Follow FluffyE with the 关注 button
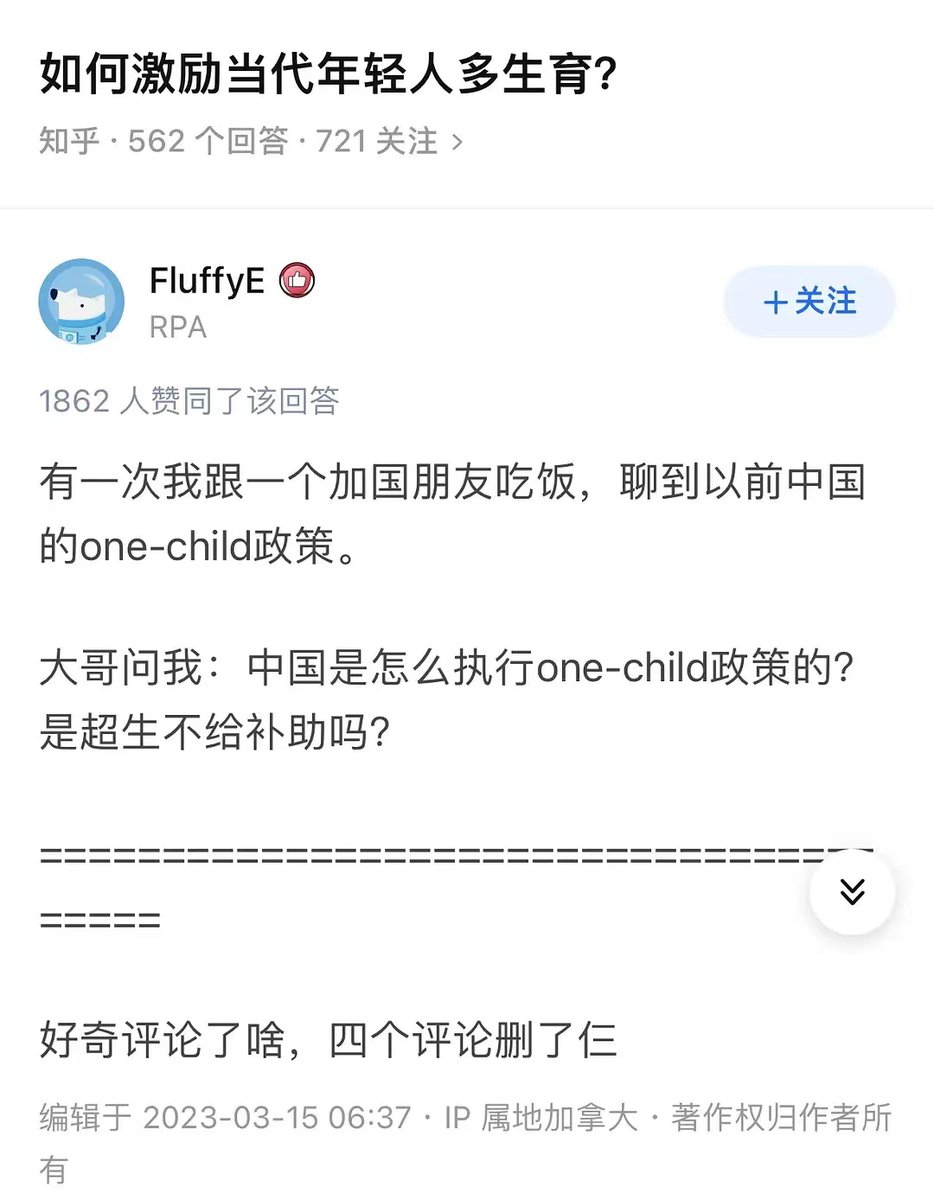The image size is (934, 1200). [808, 301]
